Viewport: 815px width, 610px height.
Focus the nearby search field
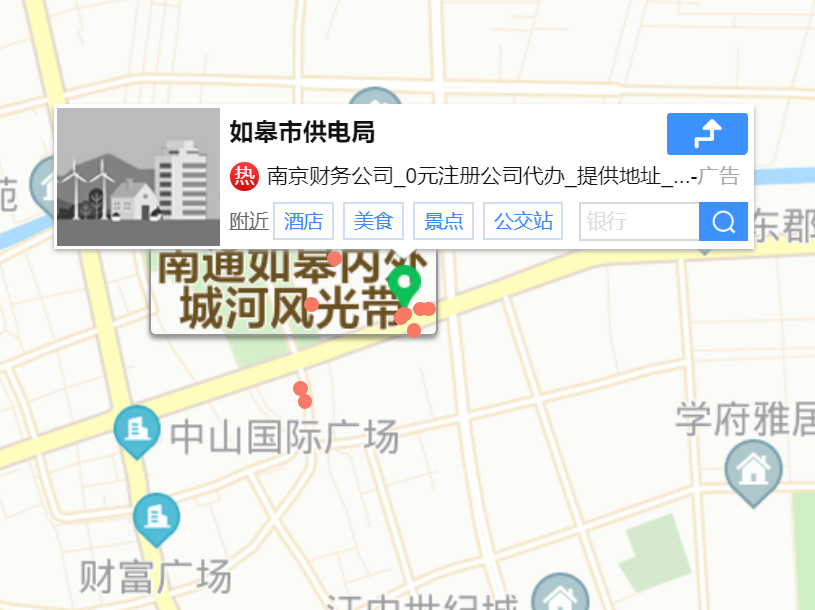click(638, 221)
